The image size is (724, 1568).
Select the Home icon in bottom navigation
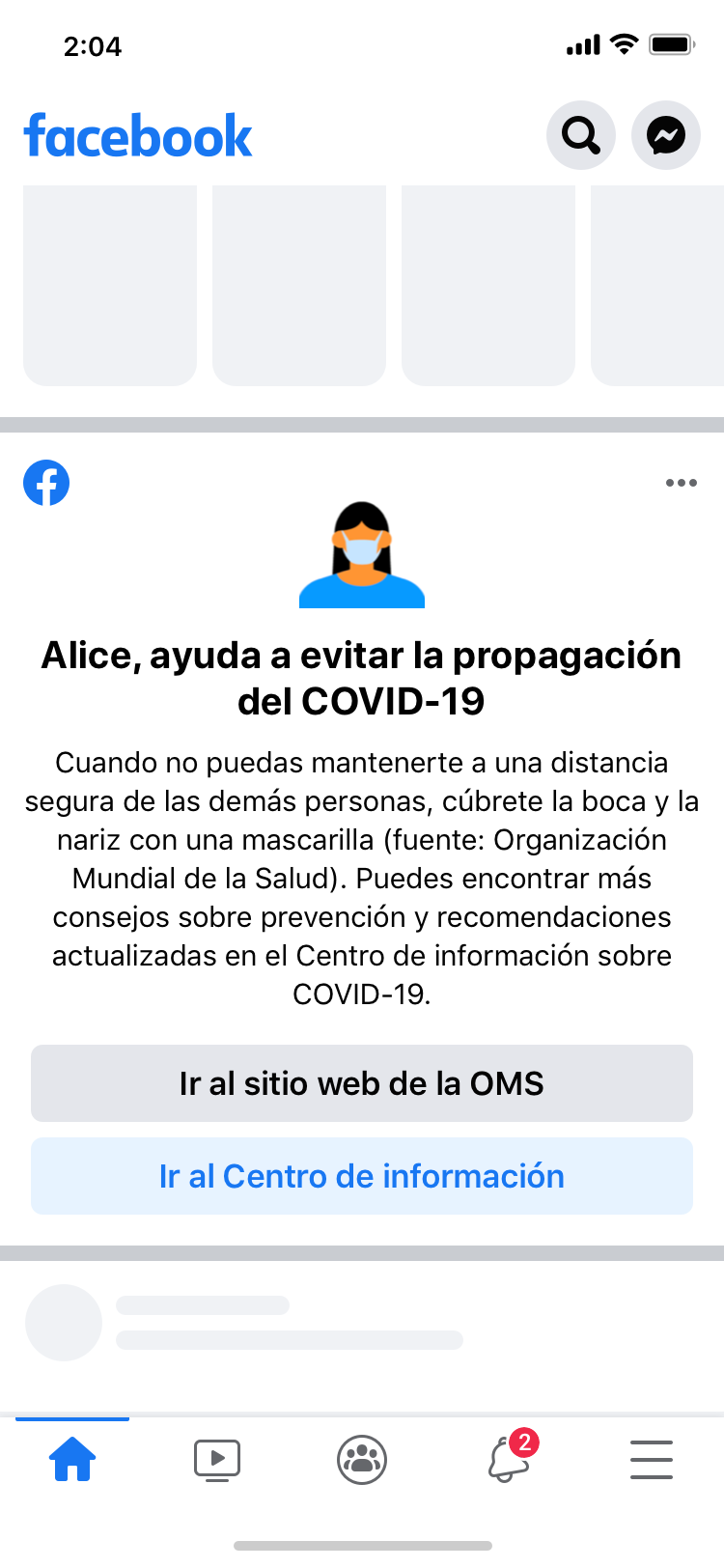pos(72,1460)
